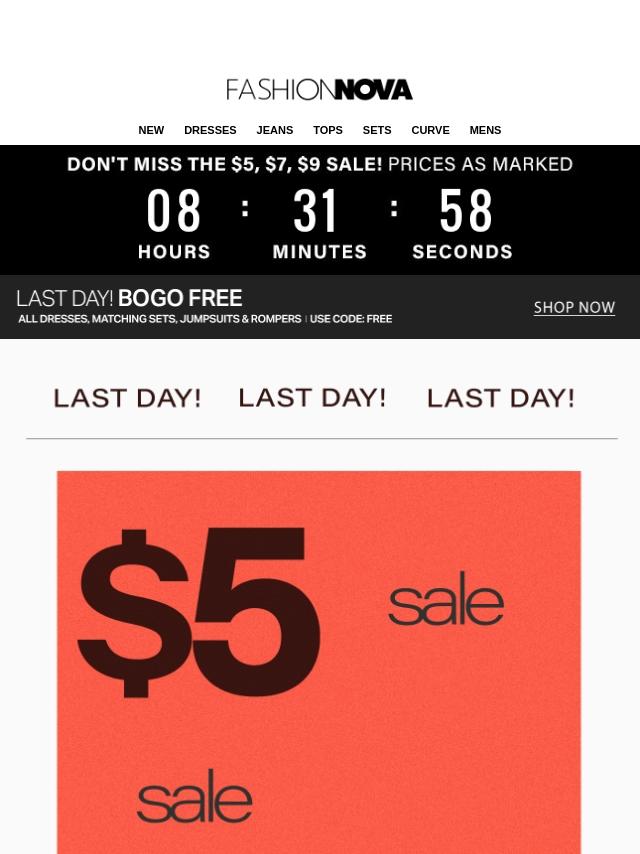640x854 pixels.
Task: Visit the MENS section
Action: click(x=485, y=130)
